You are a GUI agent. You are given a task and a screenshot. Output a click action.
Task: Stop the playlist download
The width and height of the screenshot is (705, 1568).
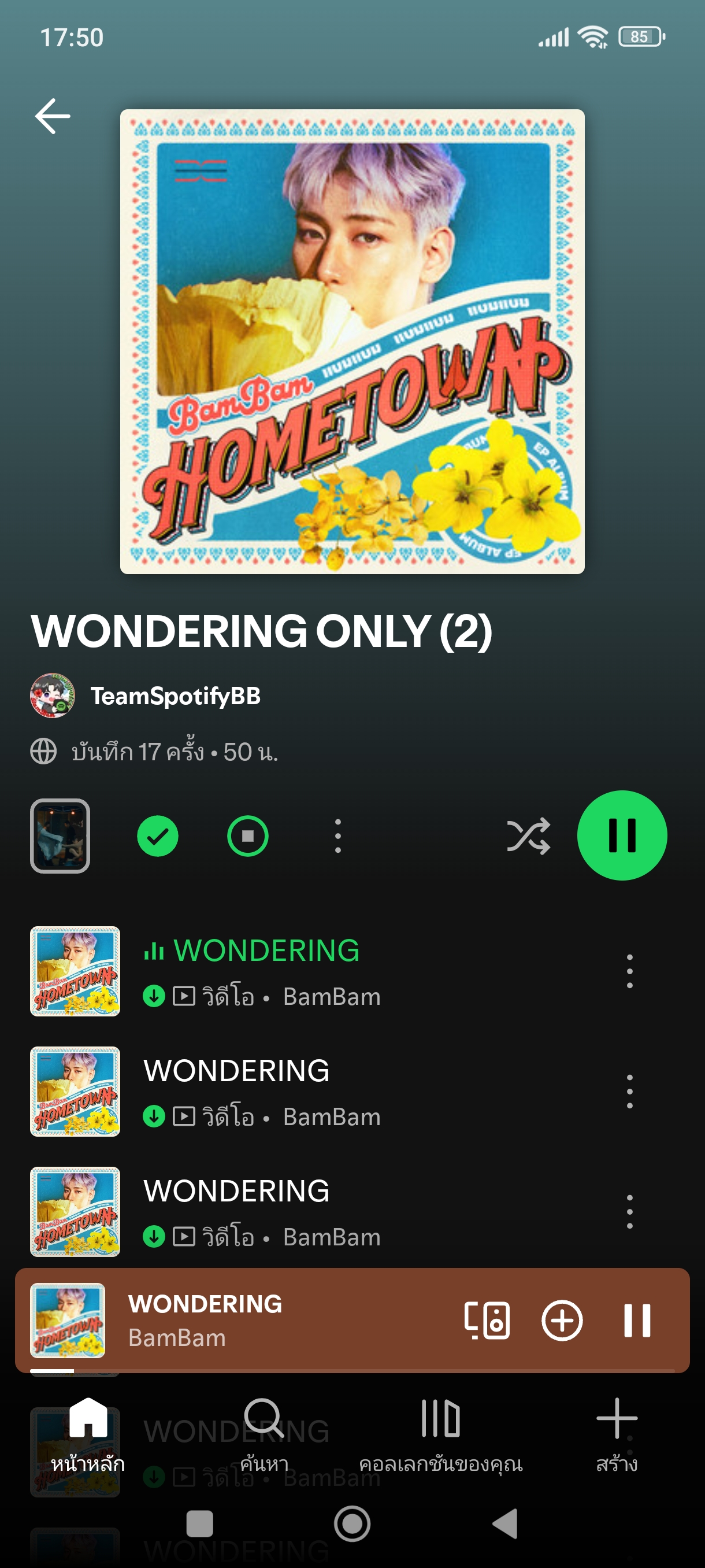247,837
